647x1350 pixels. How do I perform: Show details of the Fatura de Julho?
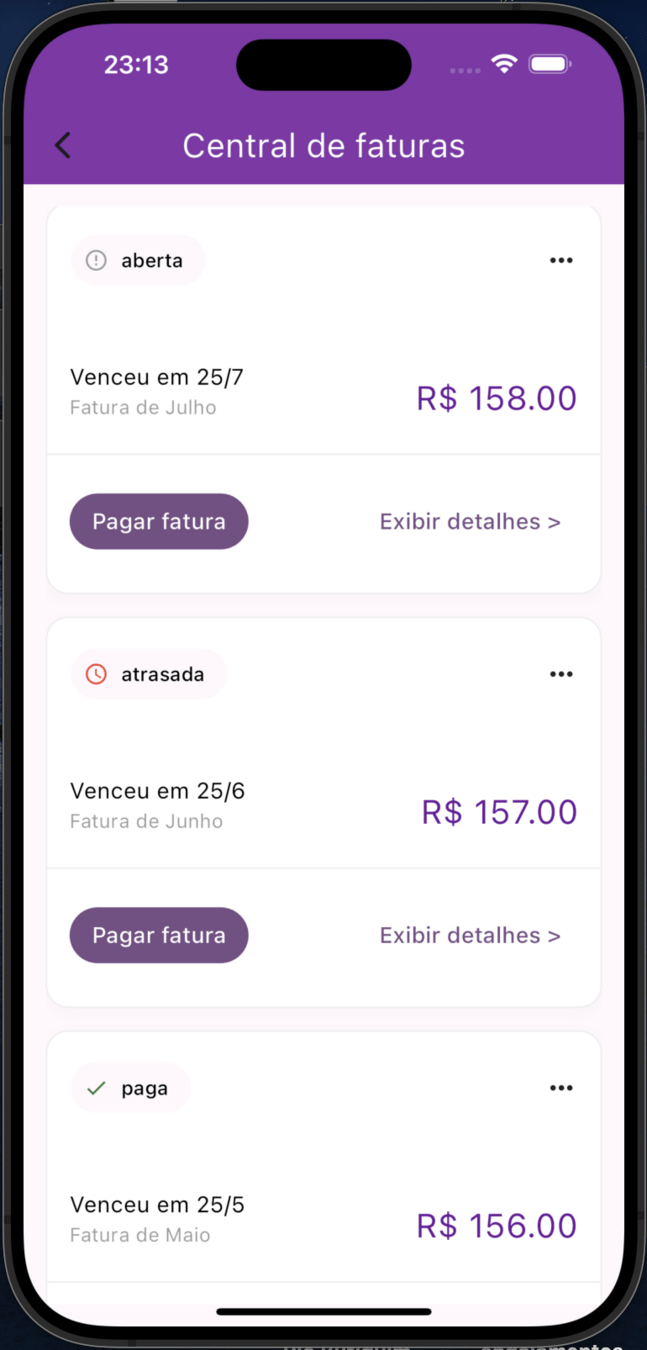point(470,522)
